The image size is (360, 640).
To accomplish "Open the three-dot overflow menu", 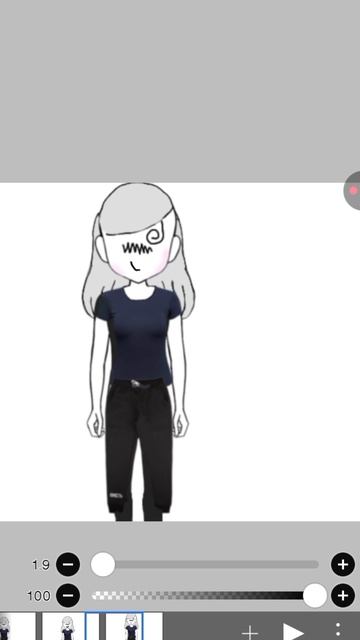I will pyautogui.click(x=338, y=631).
